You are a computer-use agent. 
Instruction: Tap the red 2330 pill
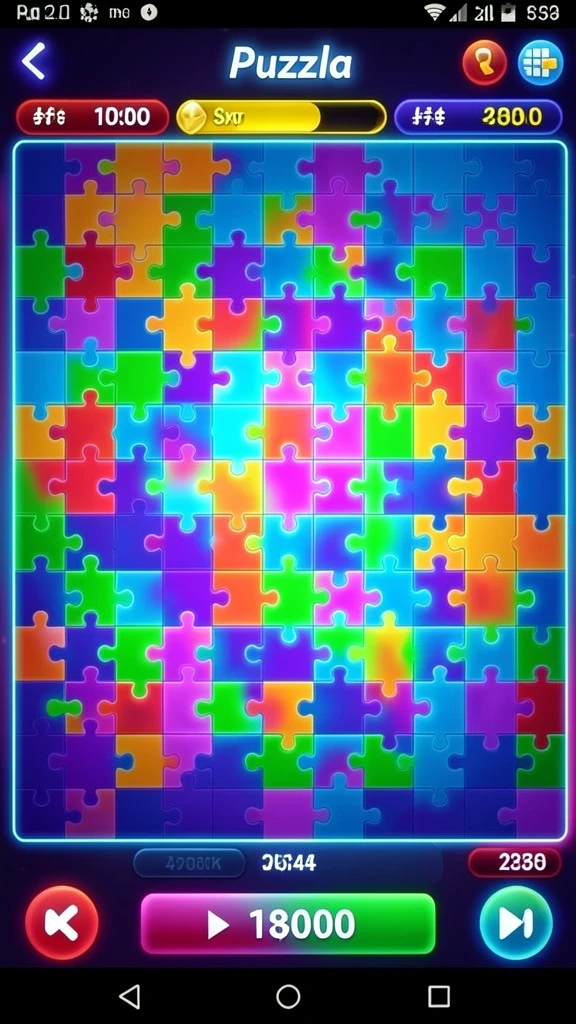(x=515, y=863)
